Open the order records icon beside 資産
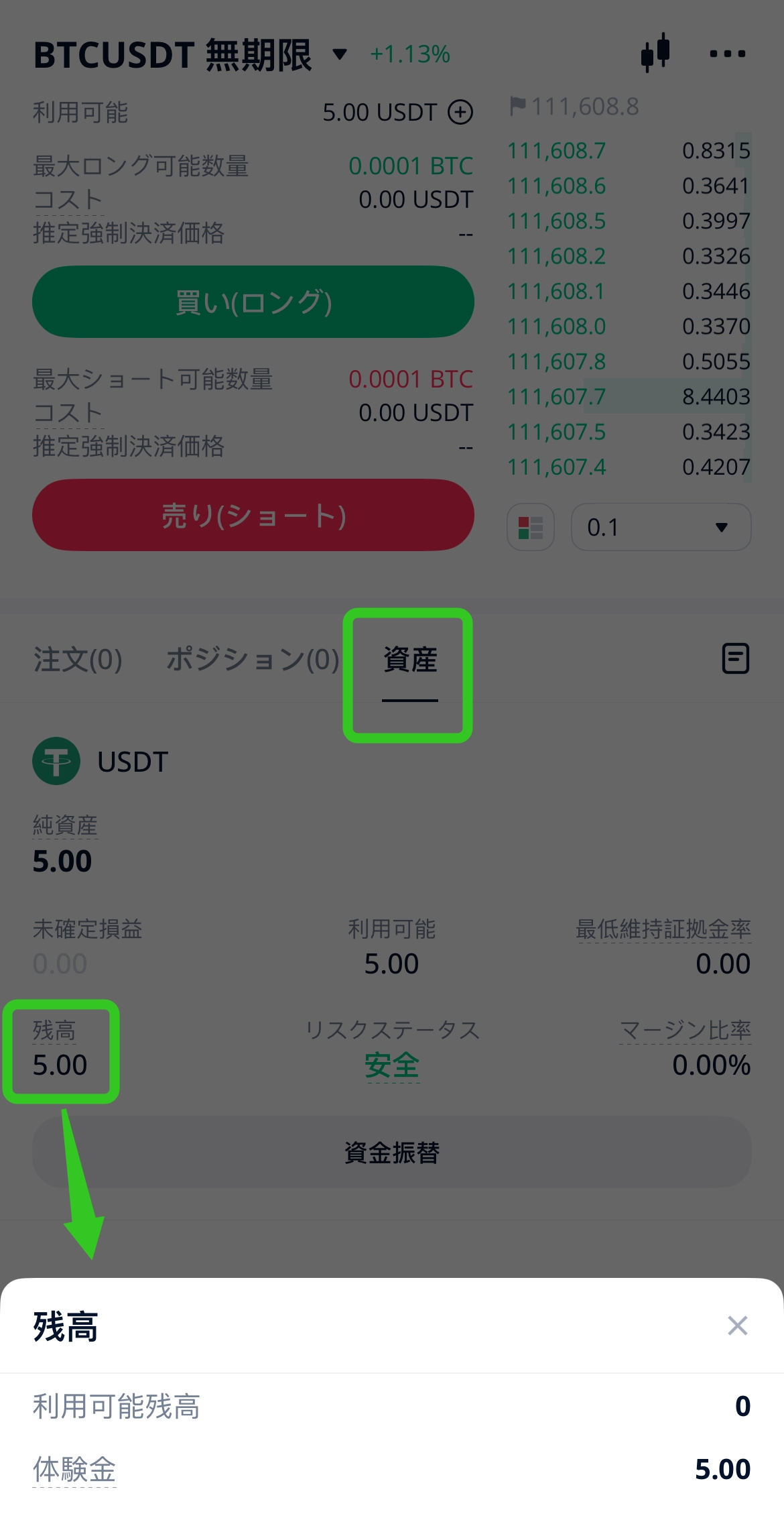The image size is (784, 1526). coord(735,659)
